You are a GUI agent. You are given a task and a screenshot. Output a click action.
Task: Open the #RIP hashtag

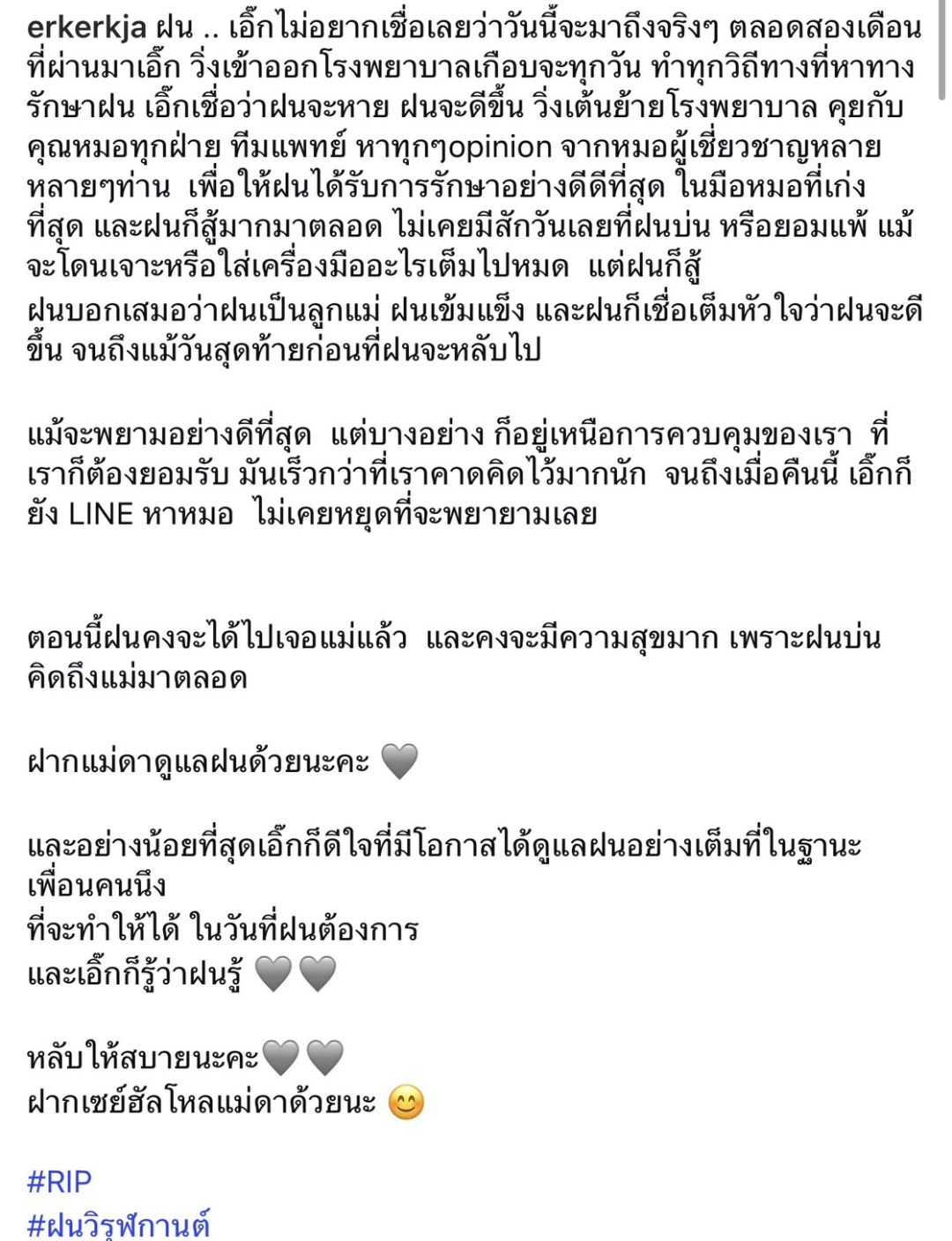[60, 1181]
